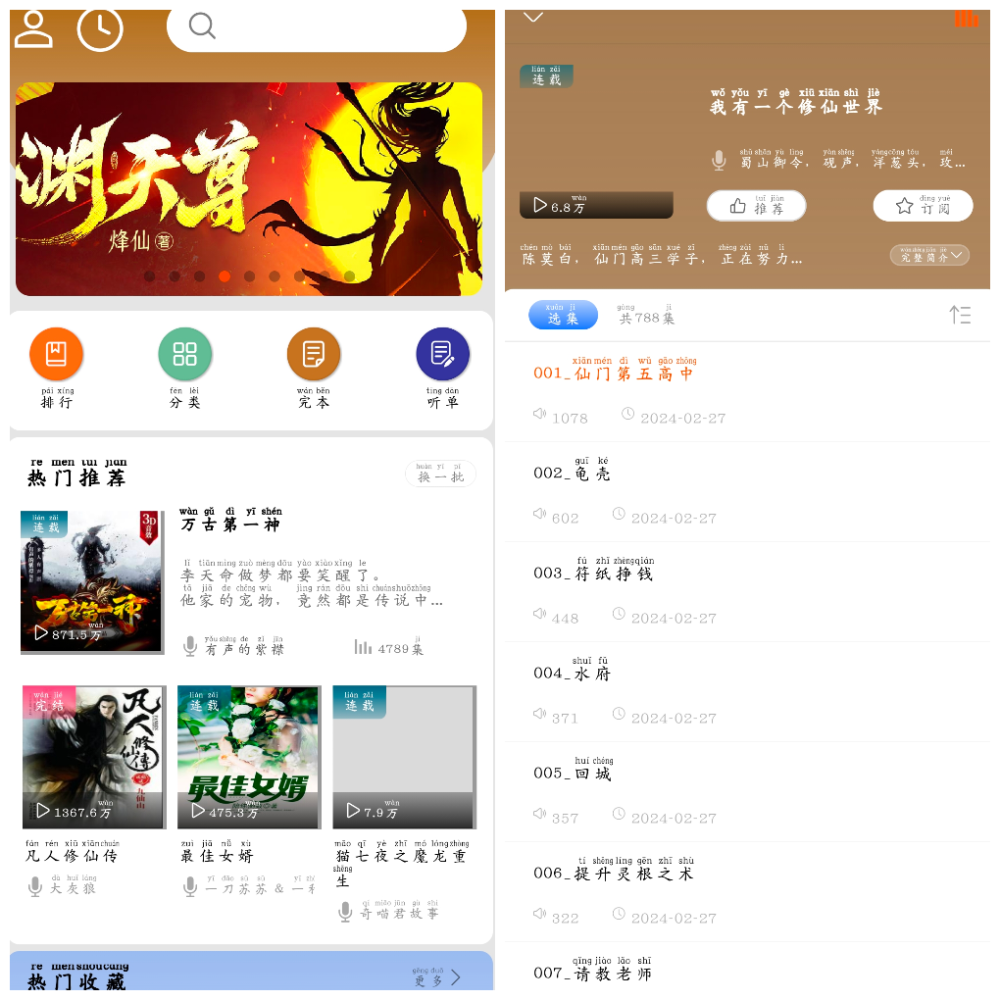The width and height of the screenshot is (1000, 1000).
Task: Open the 万古第一神 audiobook
Action: (x=92, y=582)
